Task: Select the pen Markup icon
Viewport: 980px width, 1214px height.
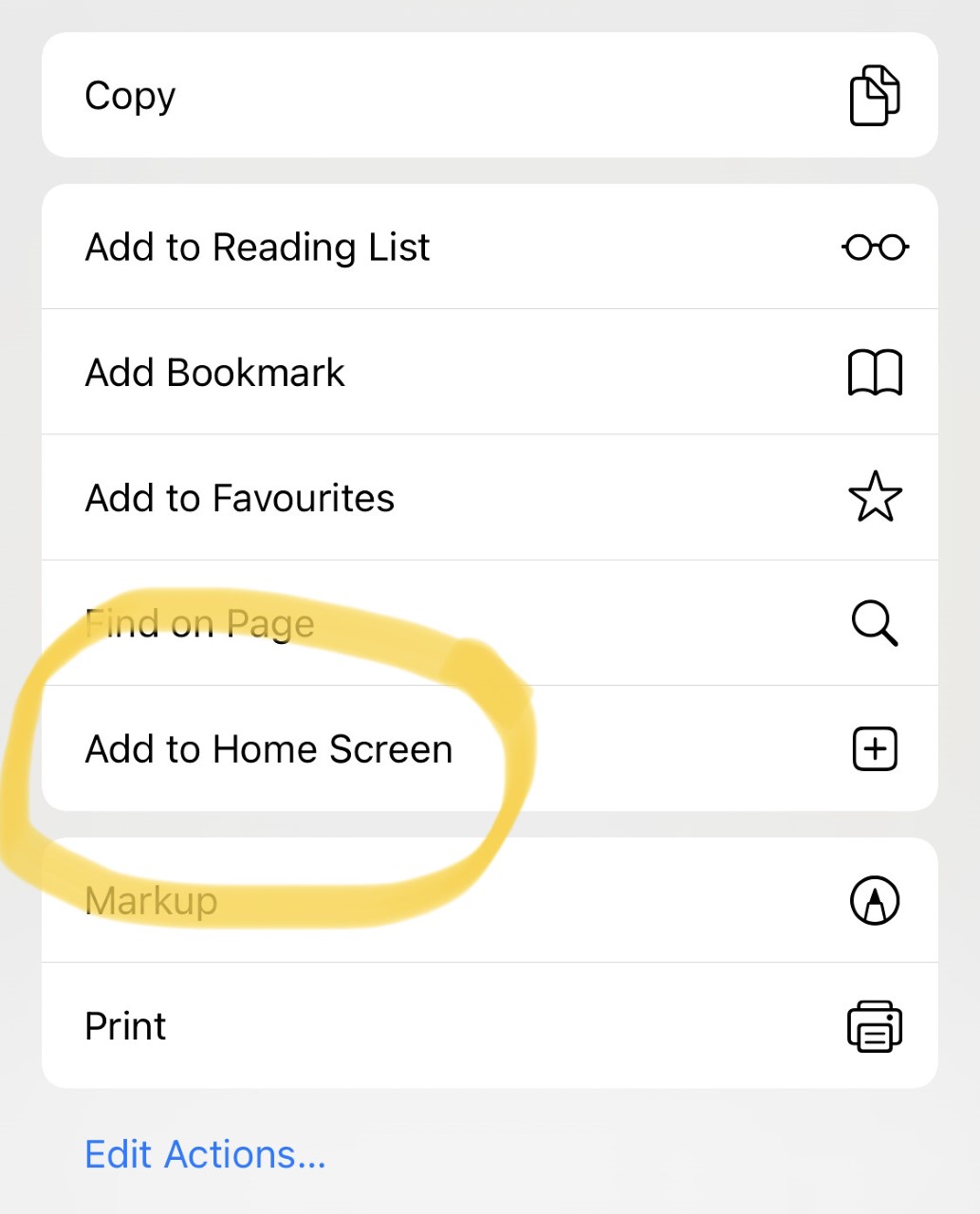Action: click(x=874, y=901)
